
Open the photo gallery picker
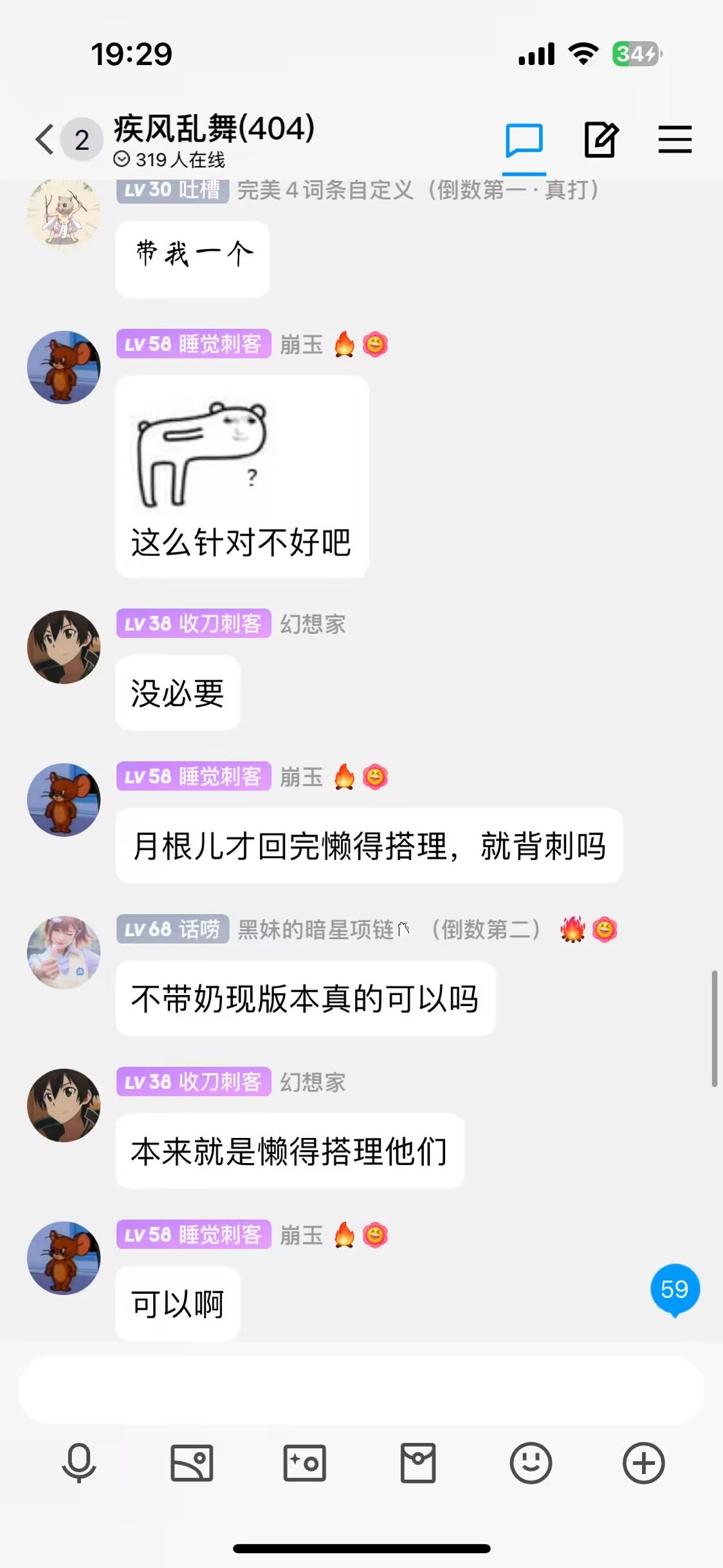(x=192, y=1462)
